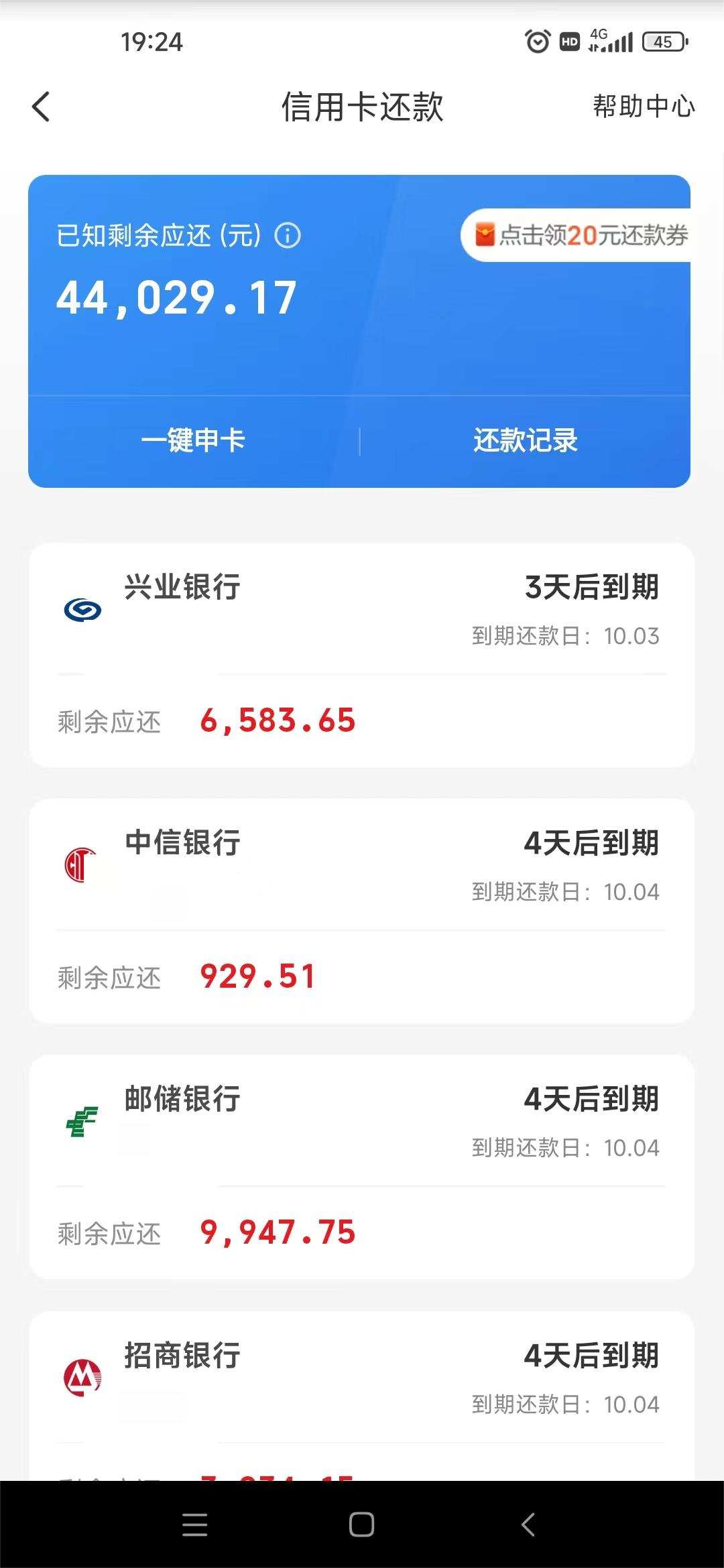Go back using the top-left arrow
This screenshot has width=724, height=1568.
(41, 107)
